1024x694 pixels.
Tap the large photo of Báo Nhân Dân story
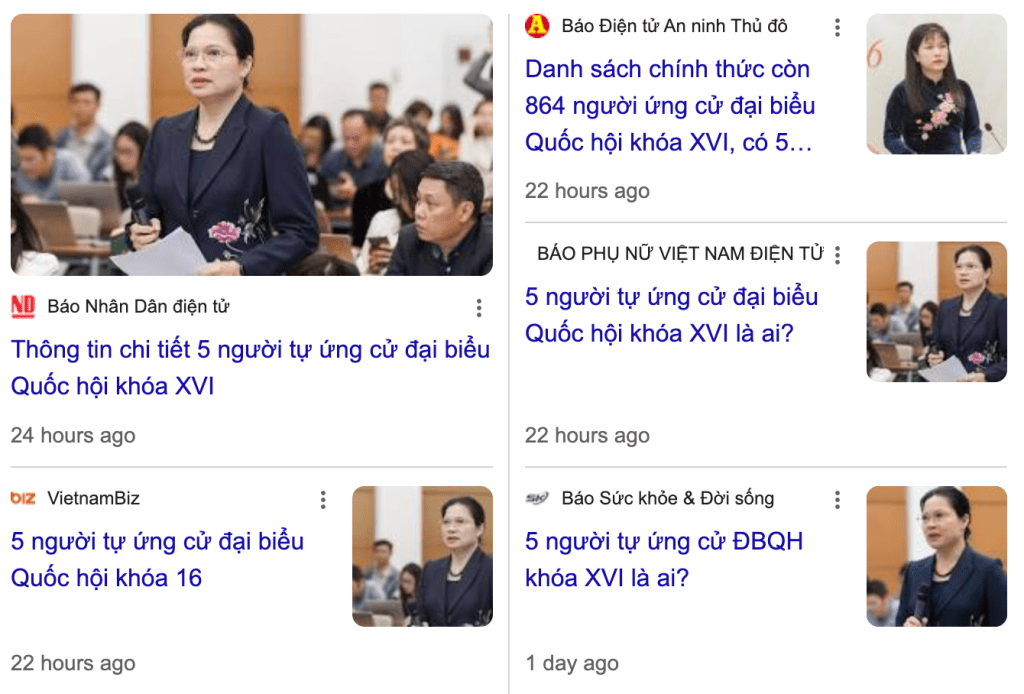pyautogui.click(x=251, y=145)
